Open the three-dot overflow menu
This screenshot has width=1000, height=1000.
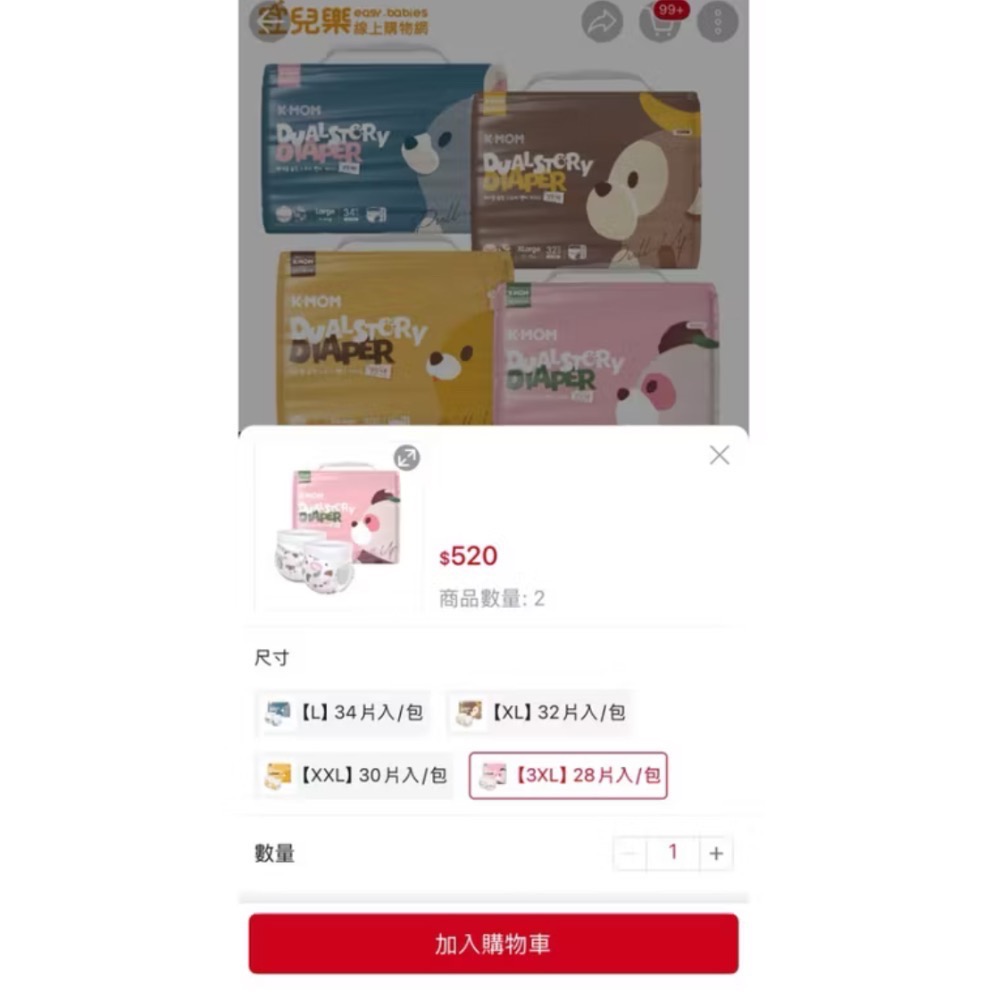tap(717, 22)
